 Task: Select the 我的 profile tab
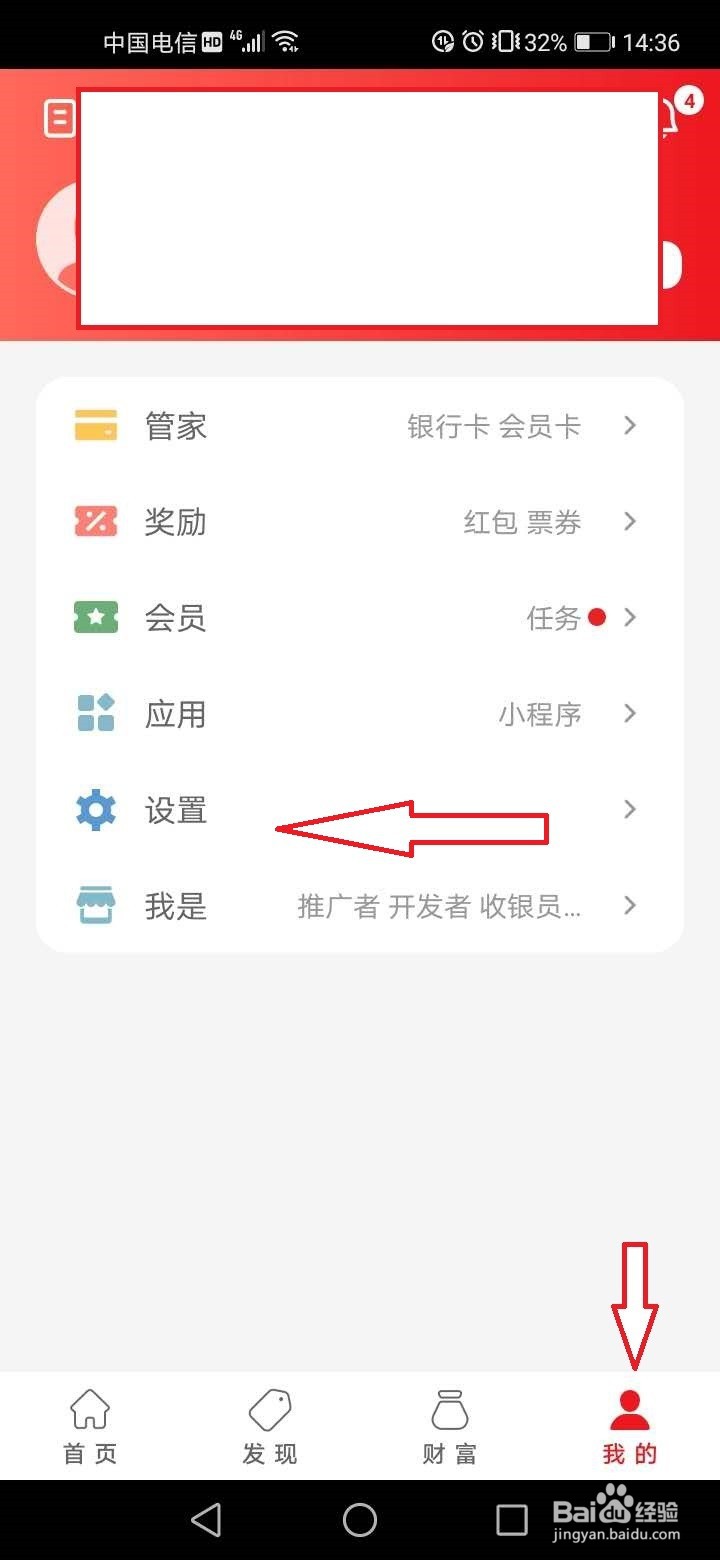(x=628, y=1425)
